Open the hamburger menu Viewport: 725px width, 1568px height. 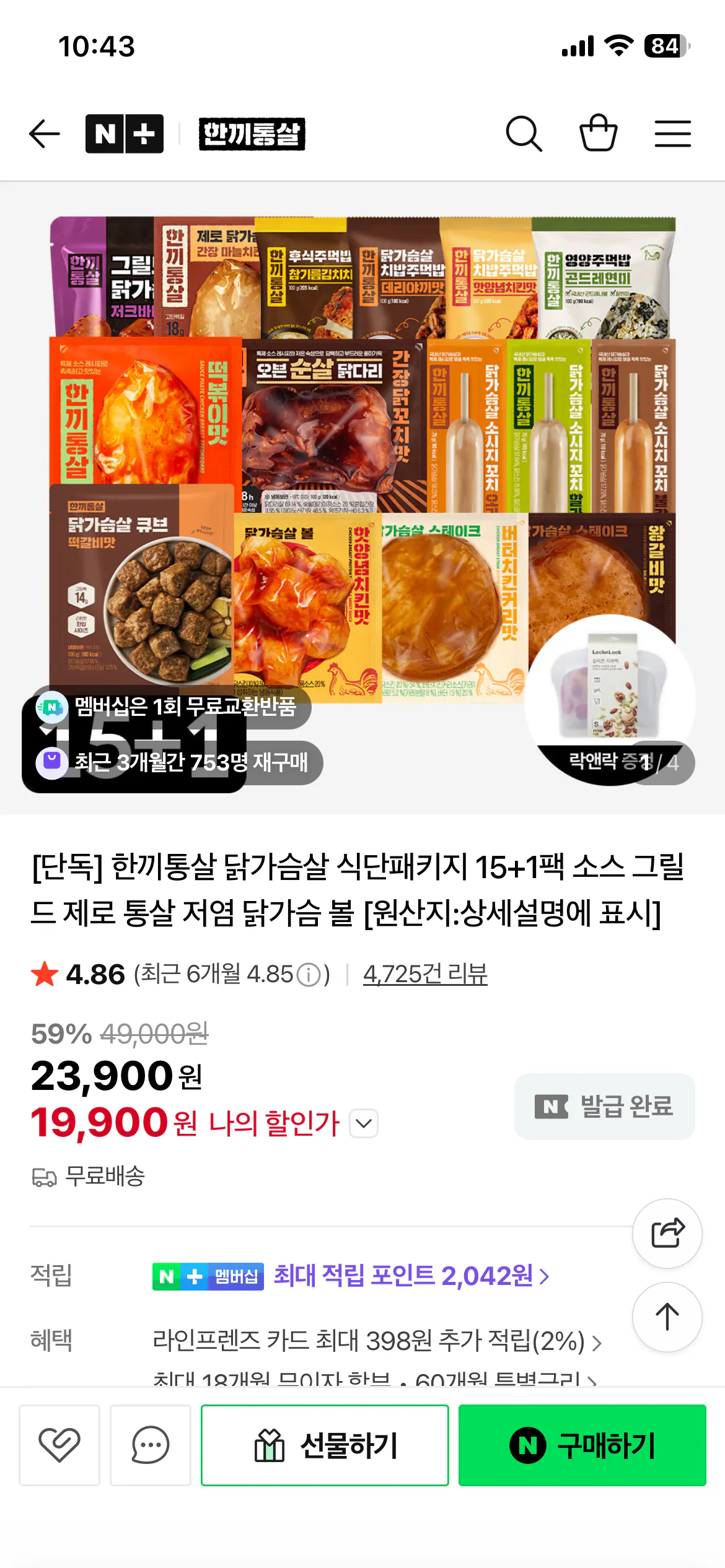tap(674, 133)
